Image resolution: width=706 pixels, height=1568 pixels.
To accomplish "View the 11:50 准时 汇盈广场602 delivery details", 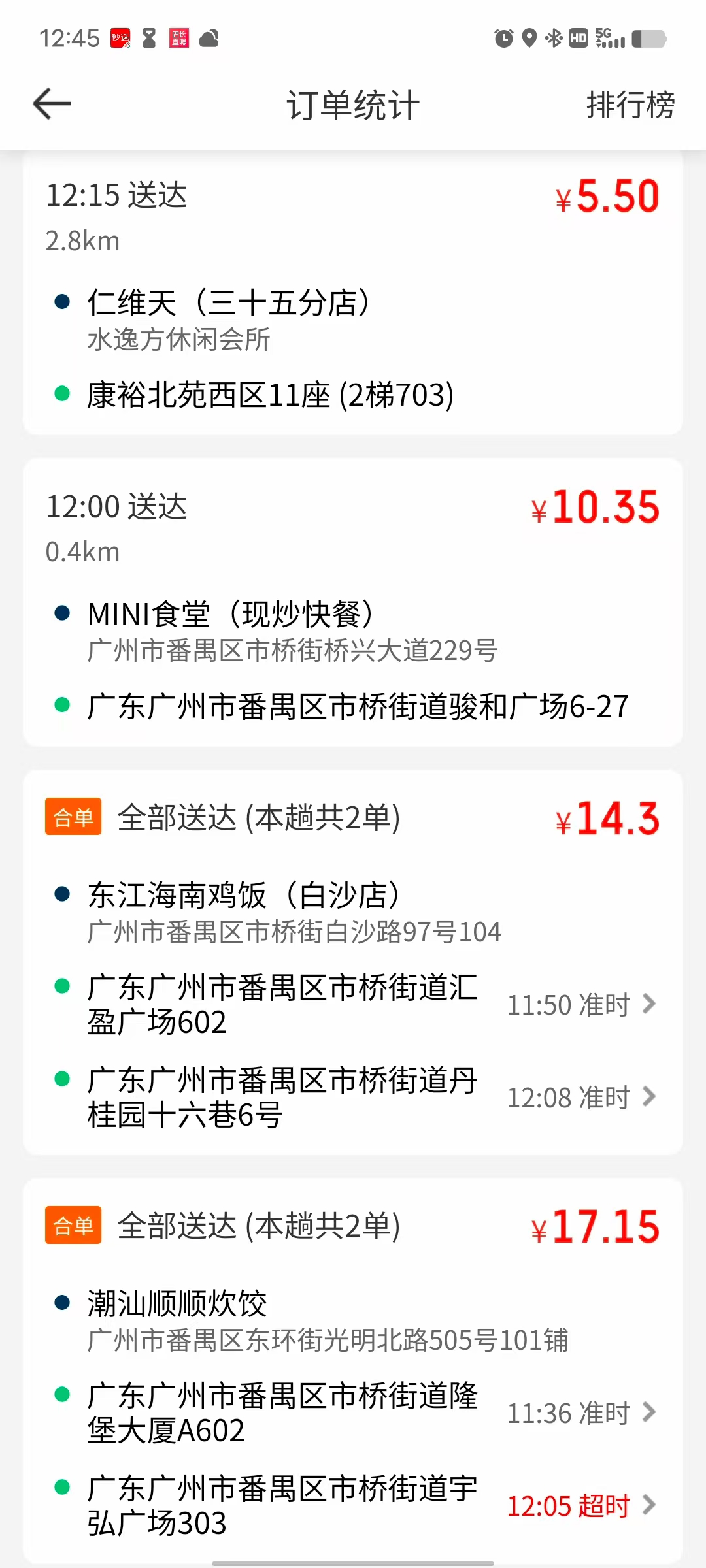I will pos(582,1004).
